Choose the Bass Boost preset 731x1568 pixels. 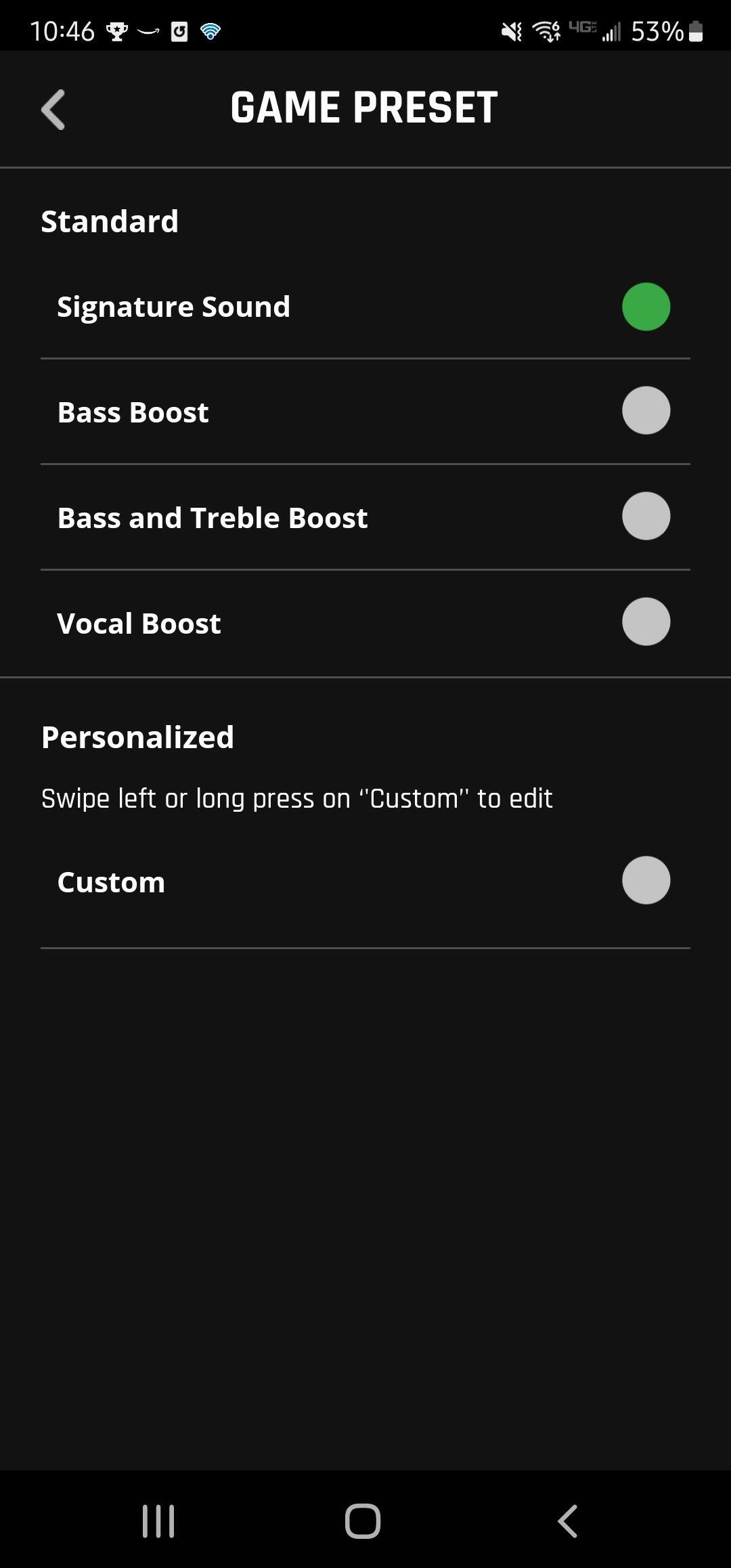(x=645, y=410)
